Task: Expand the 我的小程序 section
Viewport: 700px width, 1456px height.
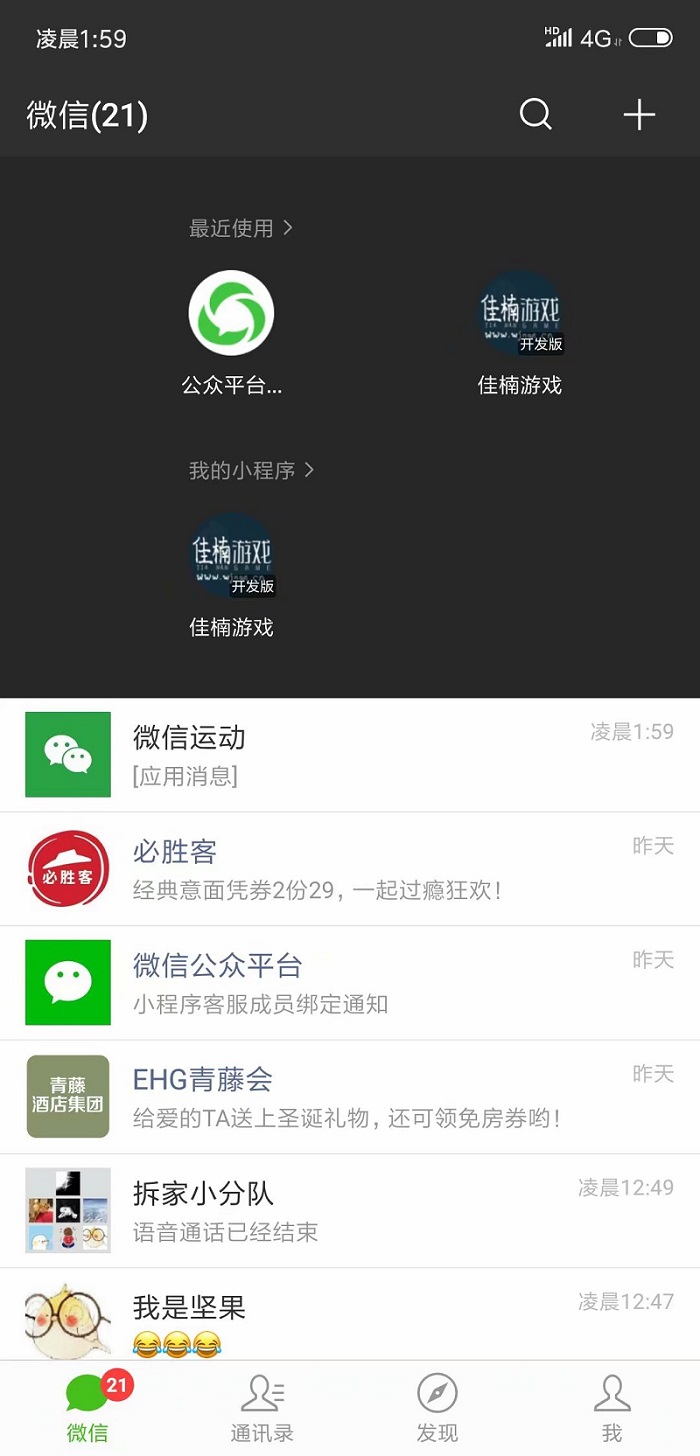Action: tap(252, 470)
